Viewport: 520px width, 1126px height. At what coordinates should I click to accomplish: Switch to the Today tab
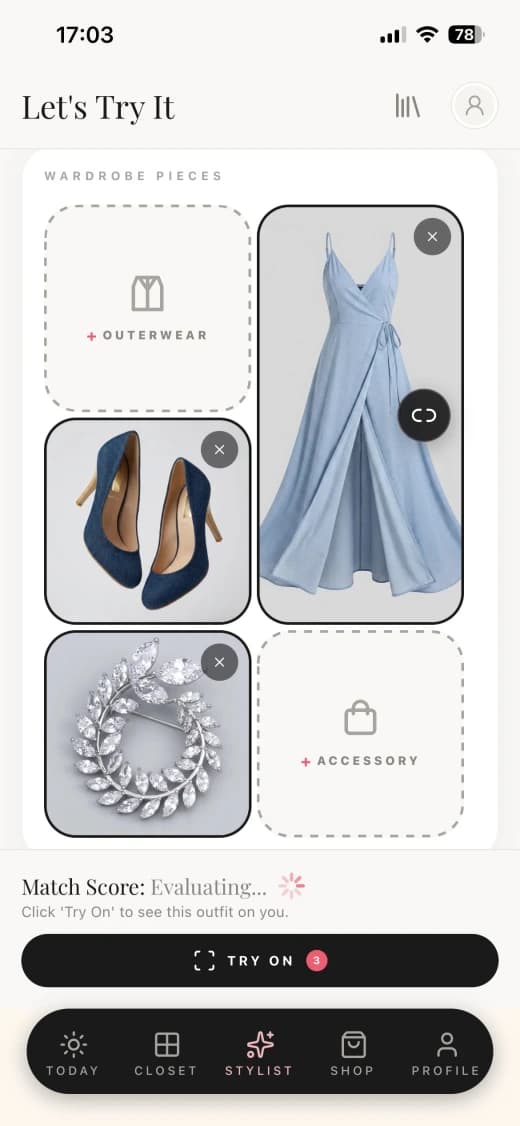tap(73, 1053)
